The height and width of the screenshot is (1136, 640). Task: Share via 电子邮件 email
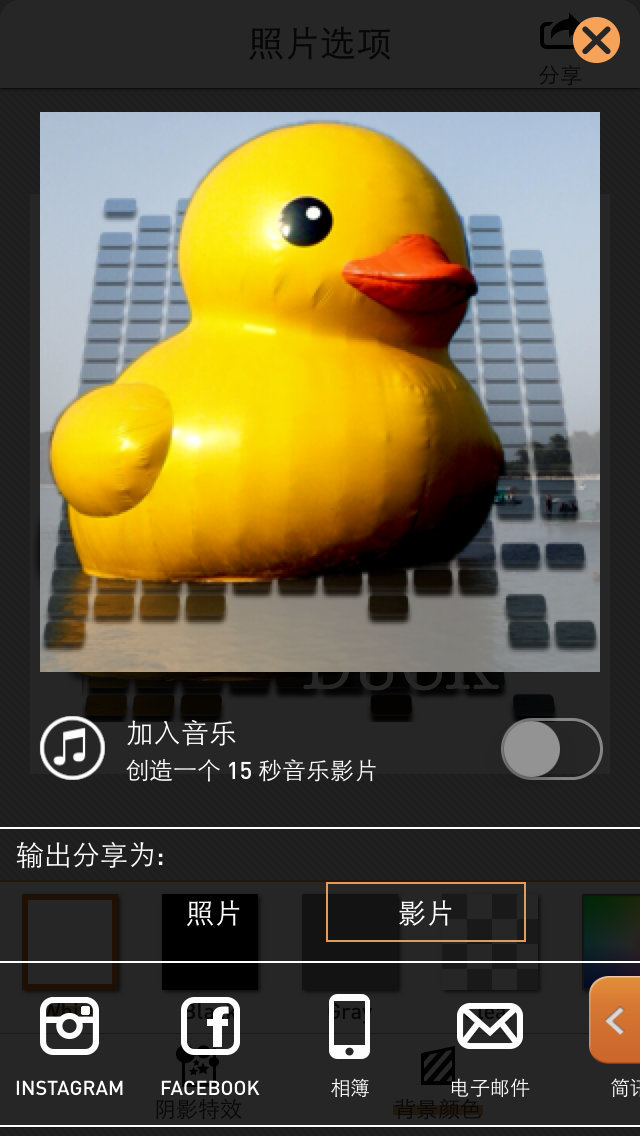click(490, 1045)
